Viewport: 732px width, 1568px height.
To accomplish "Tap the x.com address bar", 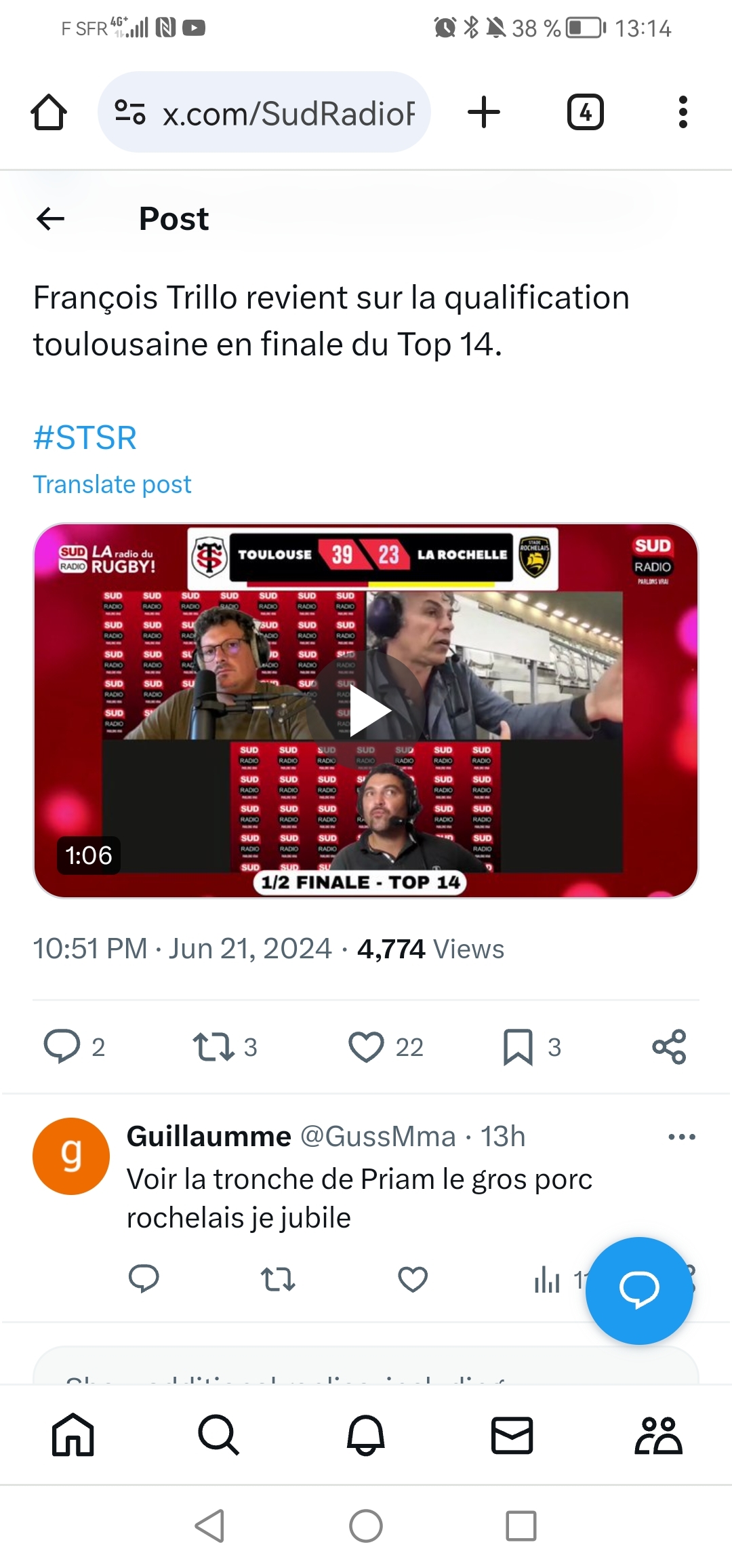I will click(x=264, y=113).
